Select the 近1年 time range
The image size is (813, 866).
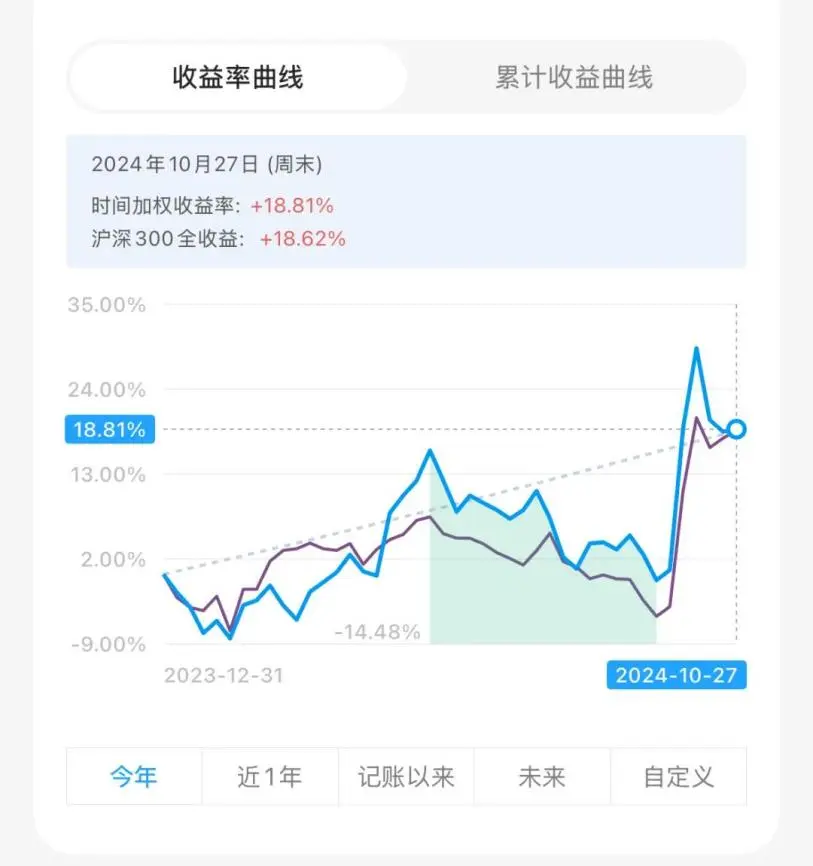(270, 777)
